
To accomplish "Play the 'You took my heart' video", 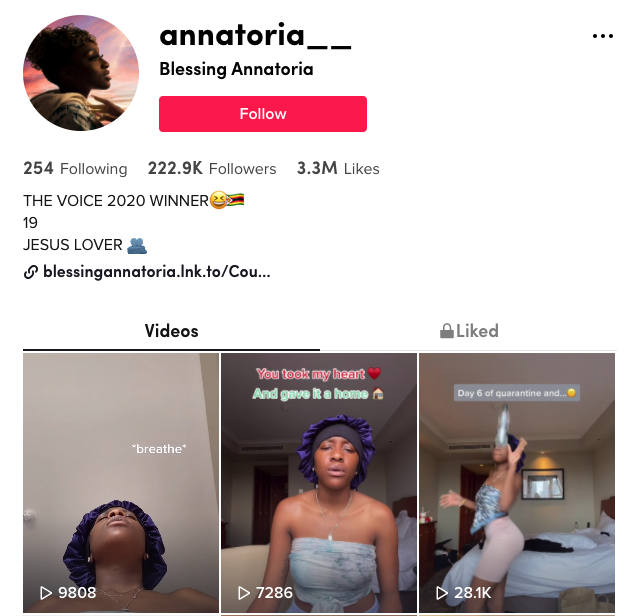I will [x=318, y=482].
